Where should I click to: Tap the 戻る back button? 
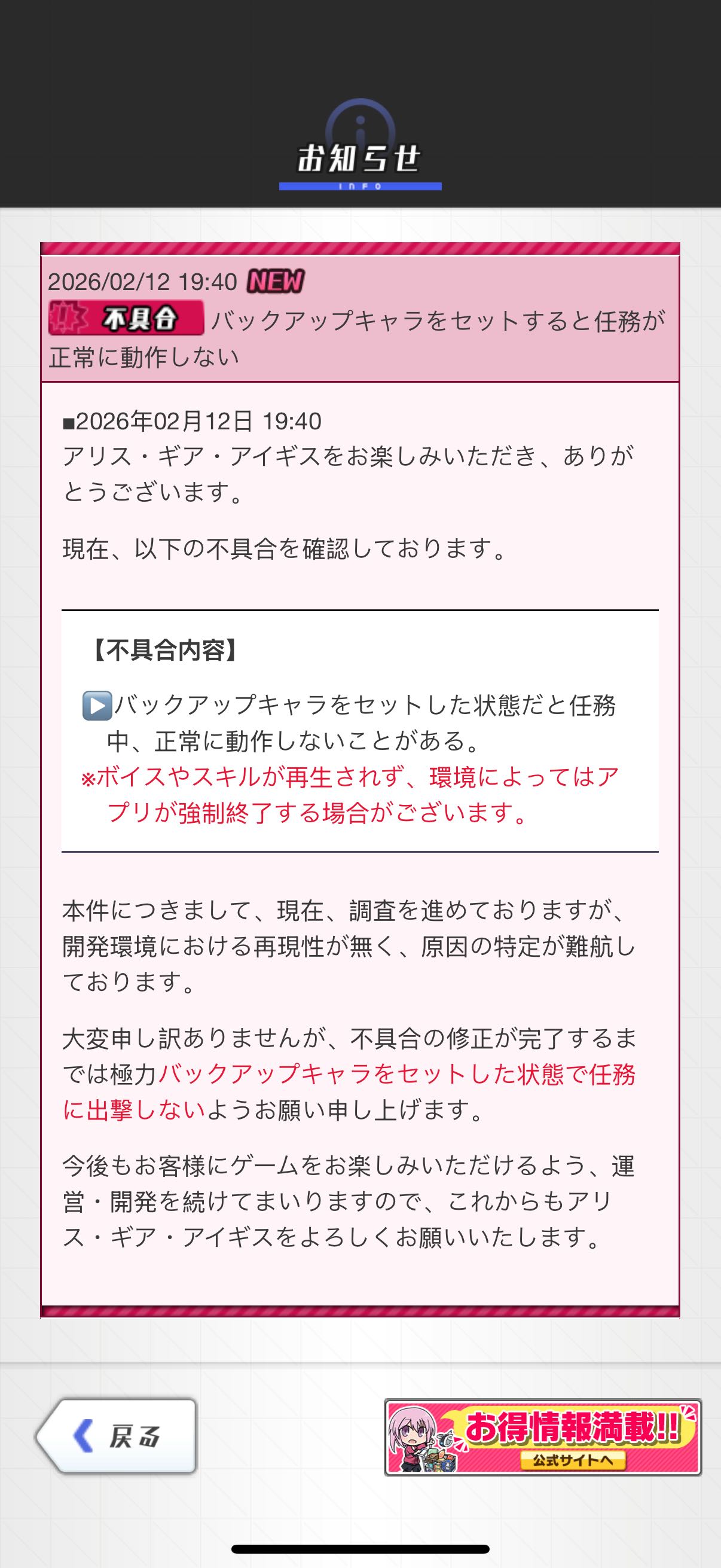coord(117,1437)
